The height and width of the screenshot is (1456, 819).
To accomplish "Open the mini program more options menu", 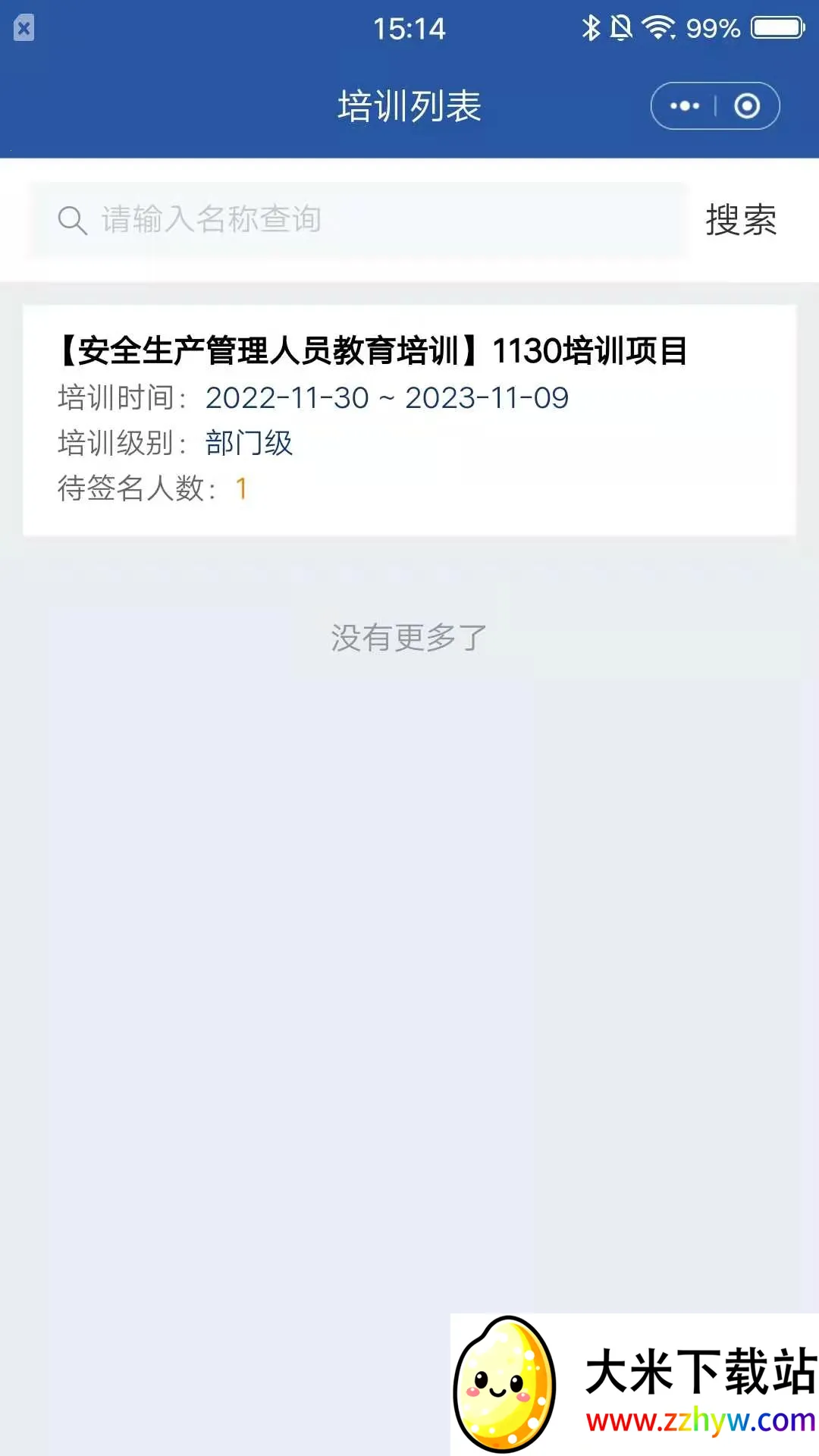I will click(684, 106).
